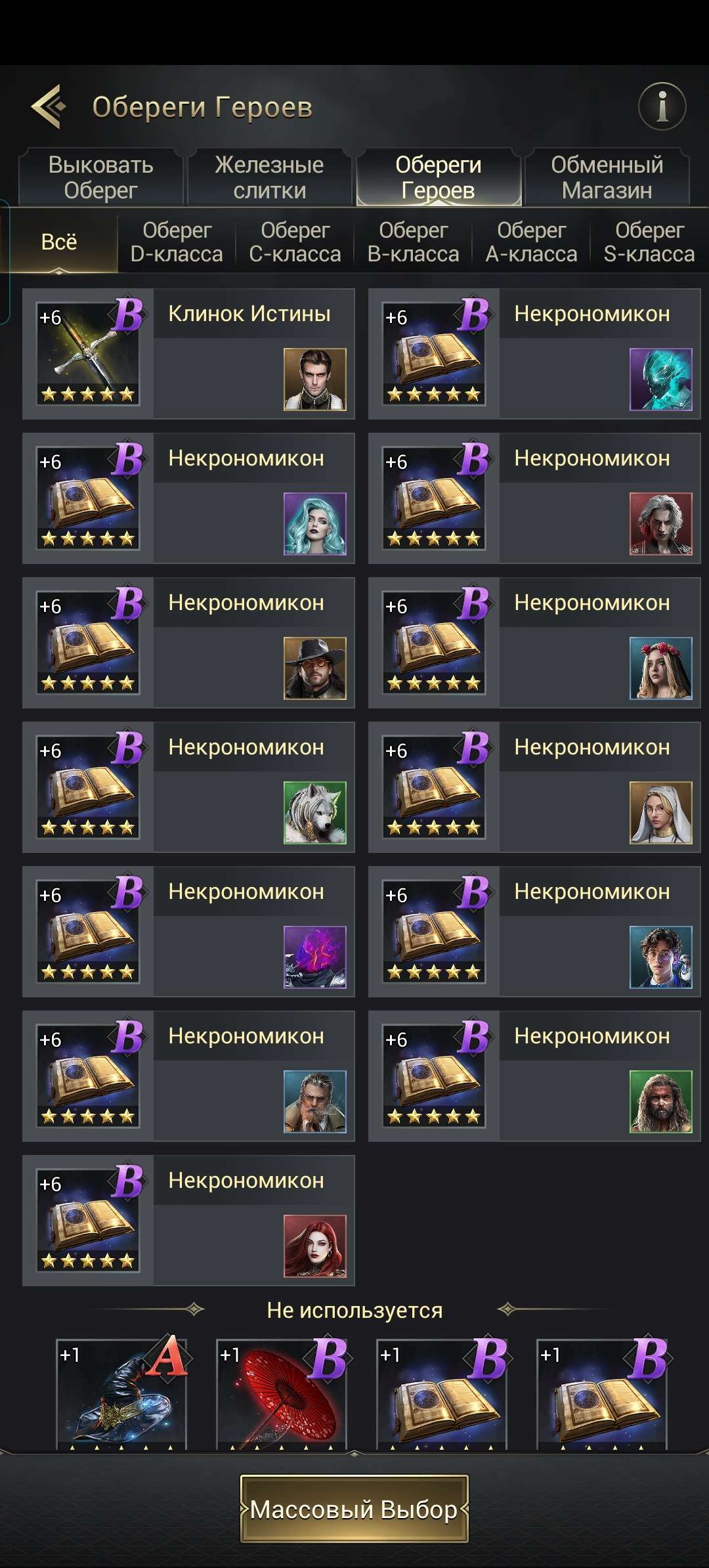709x1568 pixels.
Task: Switch to the Выковать Оберег tab
Action: 100,177
